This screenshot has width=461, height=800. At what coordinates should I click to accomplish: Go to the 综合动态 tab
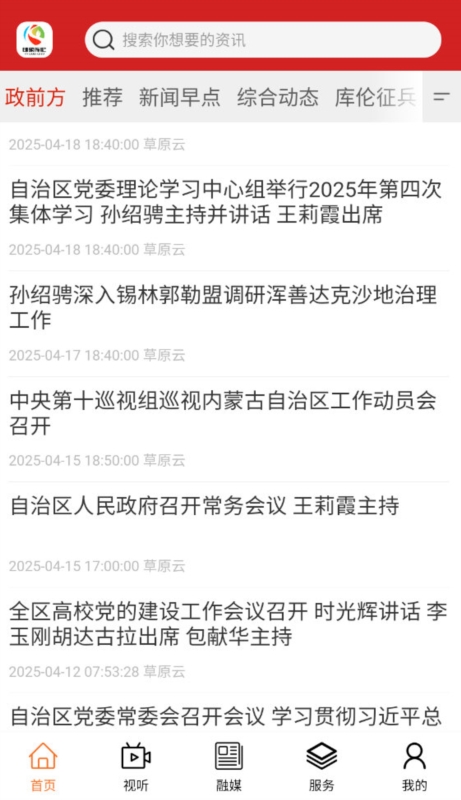point(278,97)
